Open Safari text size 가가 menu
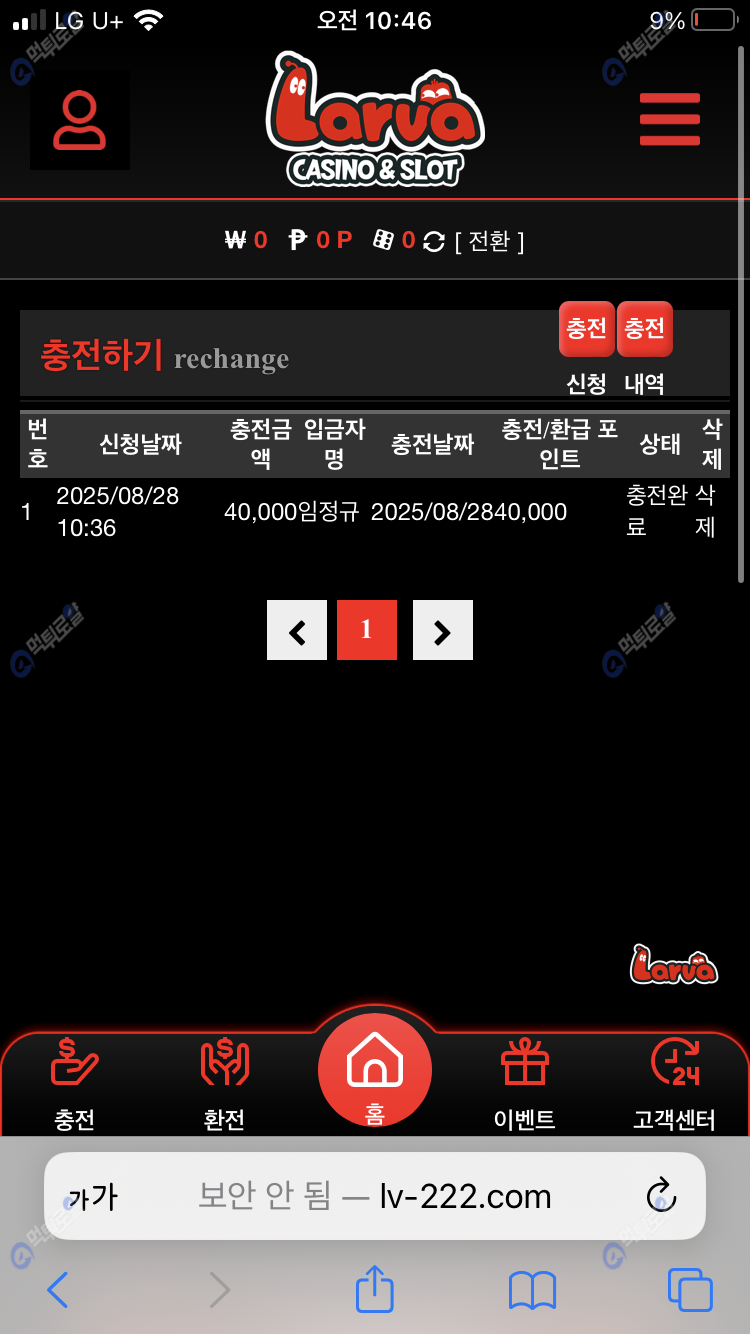This screenshot has width=750, height=1334. click(x=93, y=1197)
